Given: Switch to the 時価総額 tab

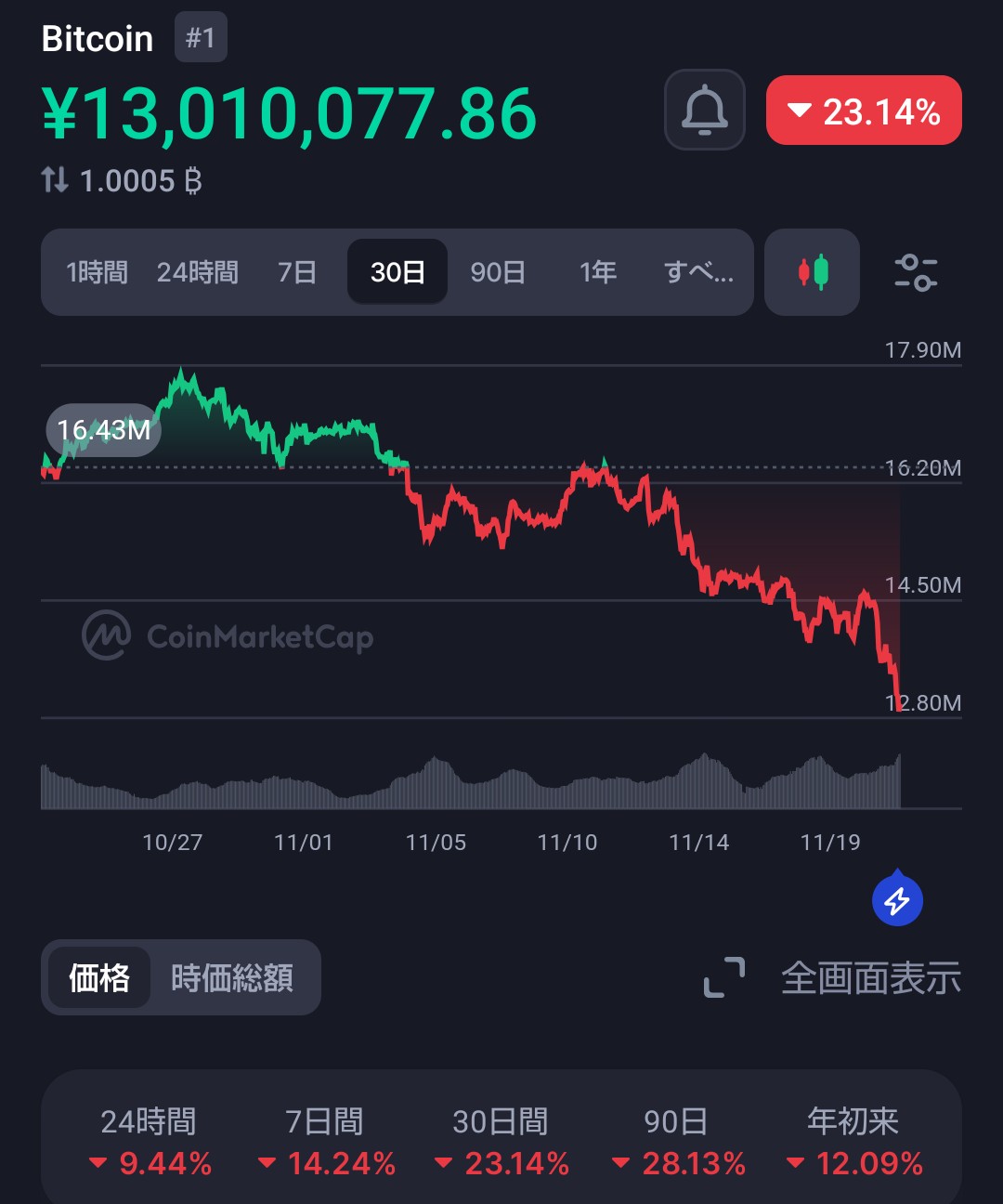Looking at the screenshot, I should (232, 977).
